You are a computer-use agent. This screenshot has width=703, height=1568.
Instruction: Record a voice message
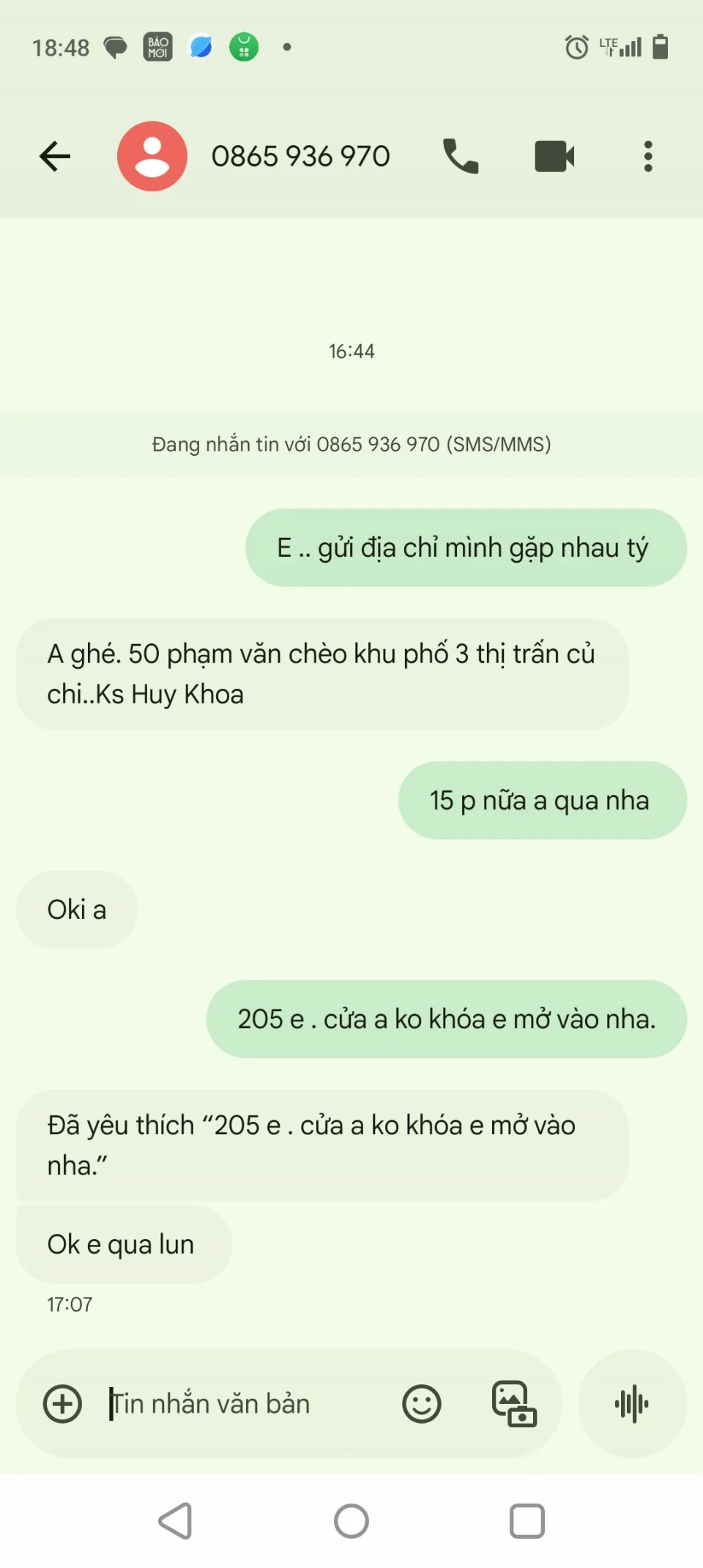pos(632,1404)
